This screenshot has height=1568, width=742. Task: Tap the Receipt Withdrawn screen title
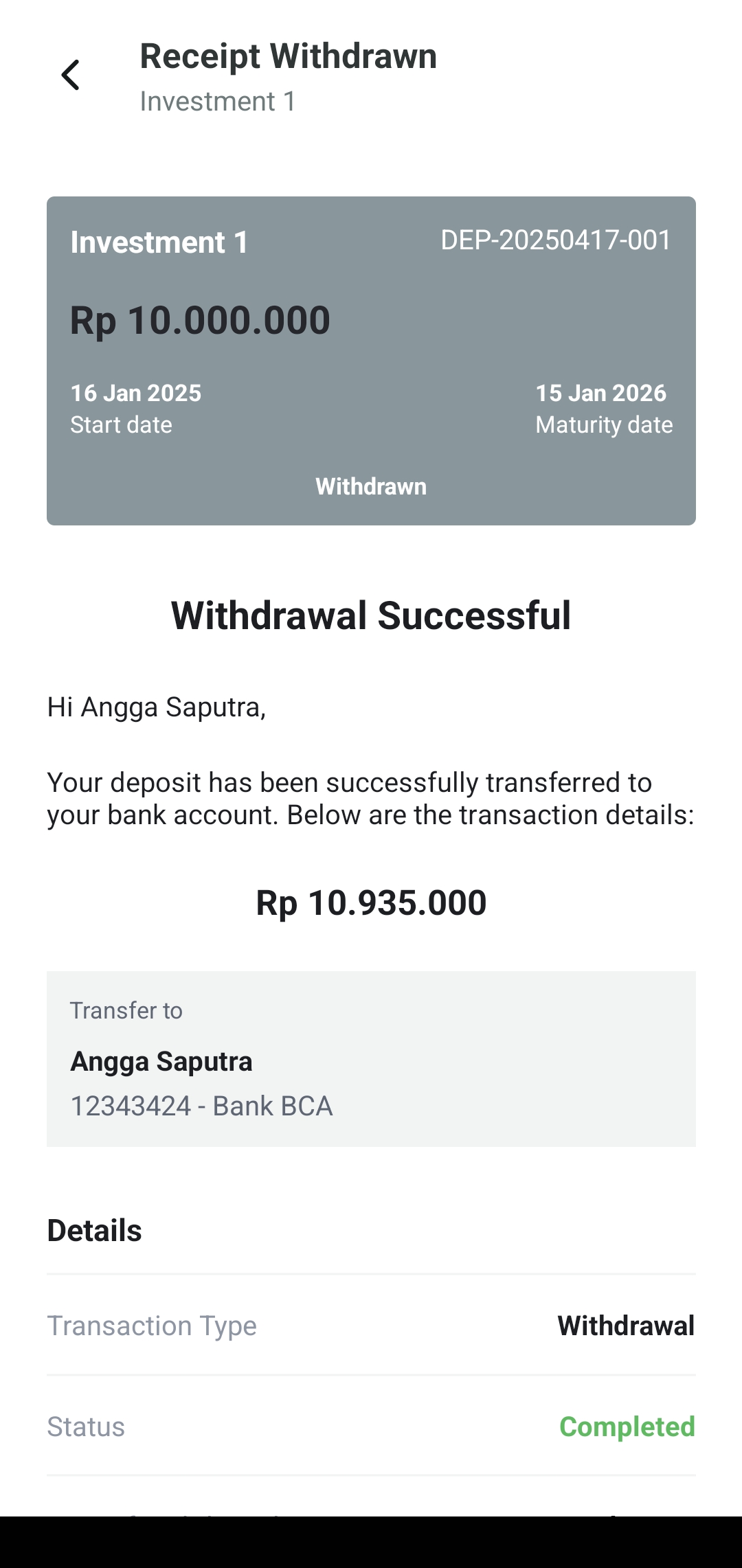point(288,56)
